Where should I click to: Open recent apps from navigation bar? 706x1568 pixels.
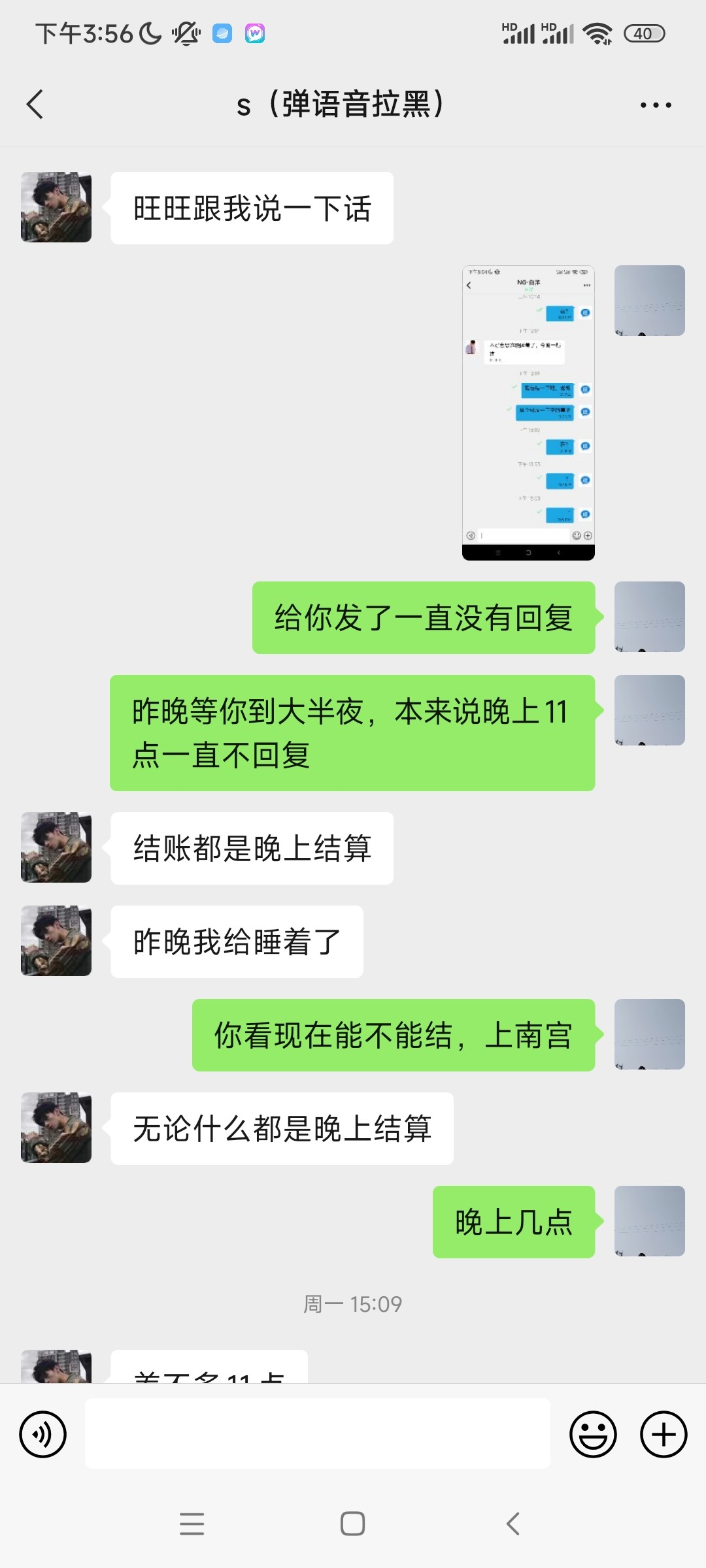pos(192,1524)
